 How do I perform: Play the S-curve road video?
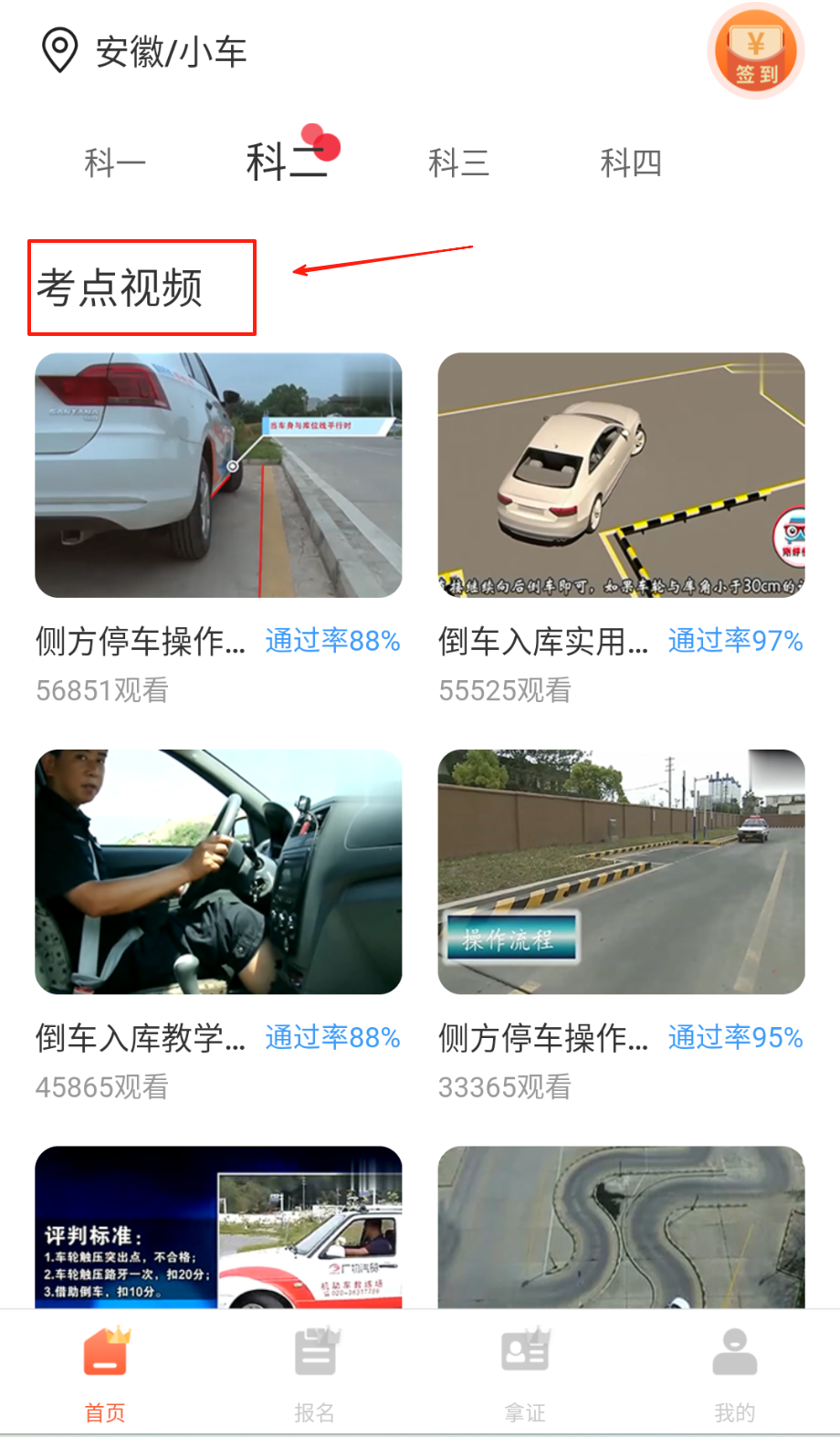click(621, 1227)
